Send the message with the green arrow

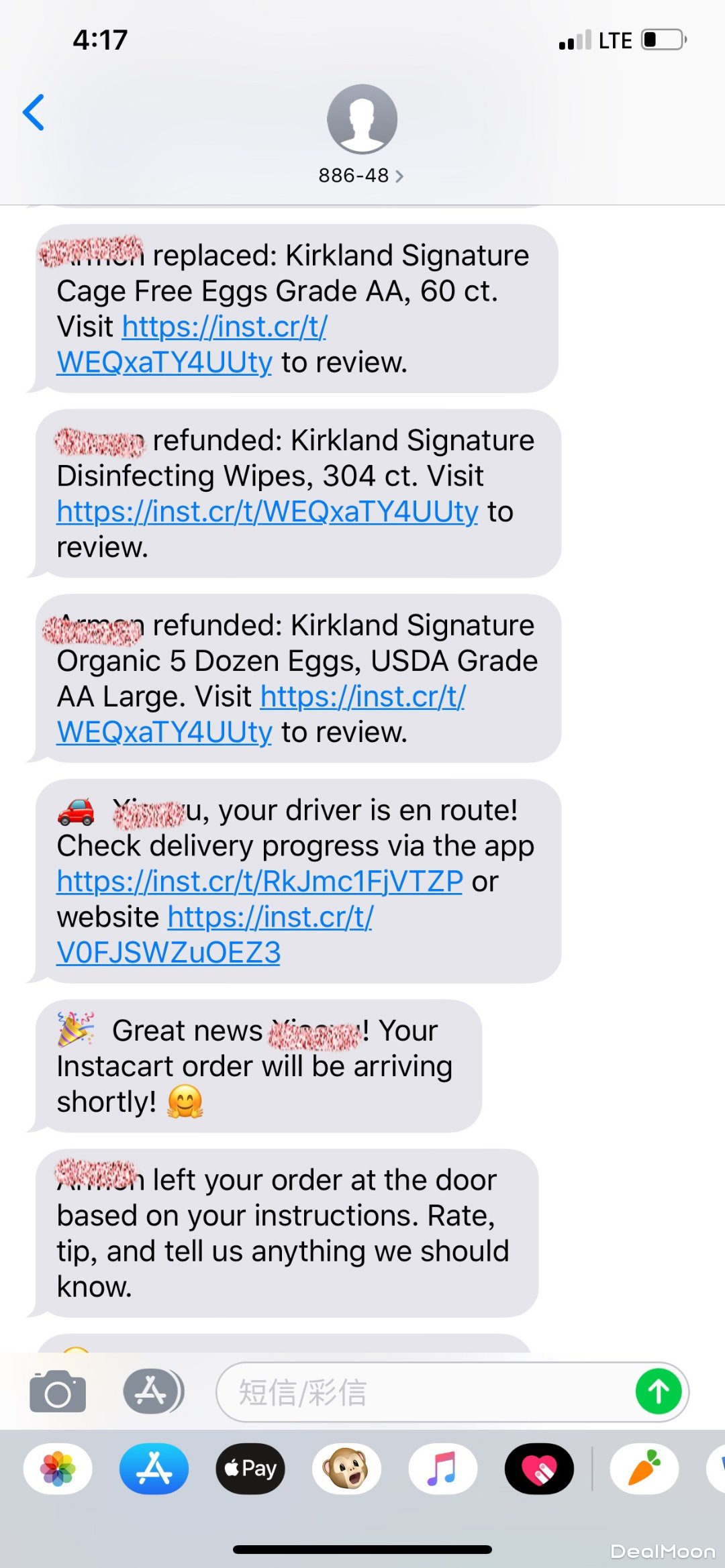[659, 1392]
